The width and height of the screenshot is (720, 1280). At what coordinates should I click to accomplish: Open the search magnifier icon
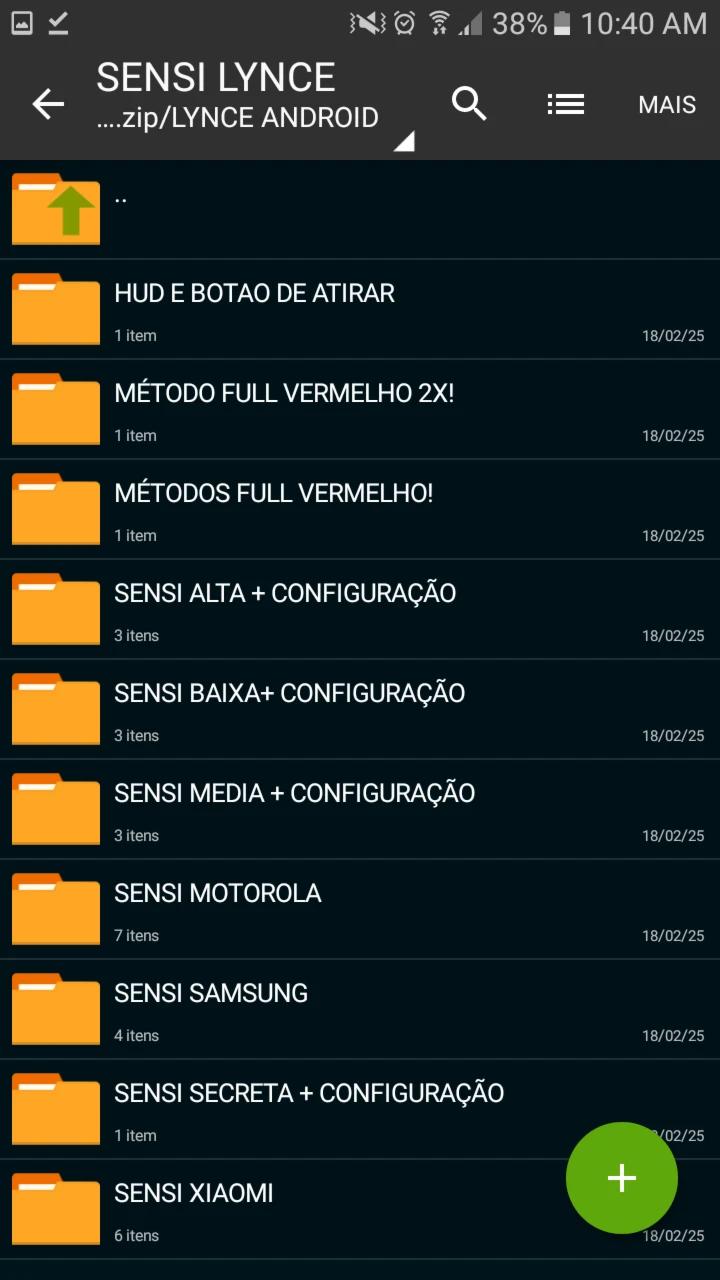(x=469, y=104)
